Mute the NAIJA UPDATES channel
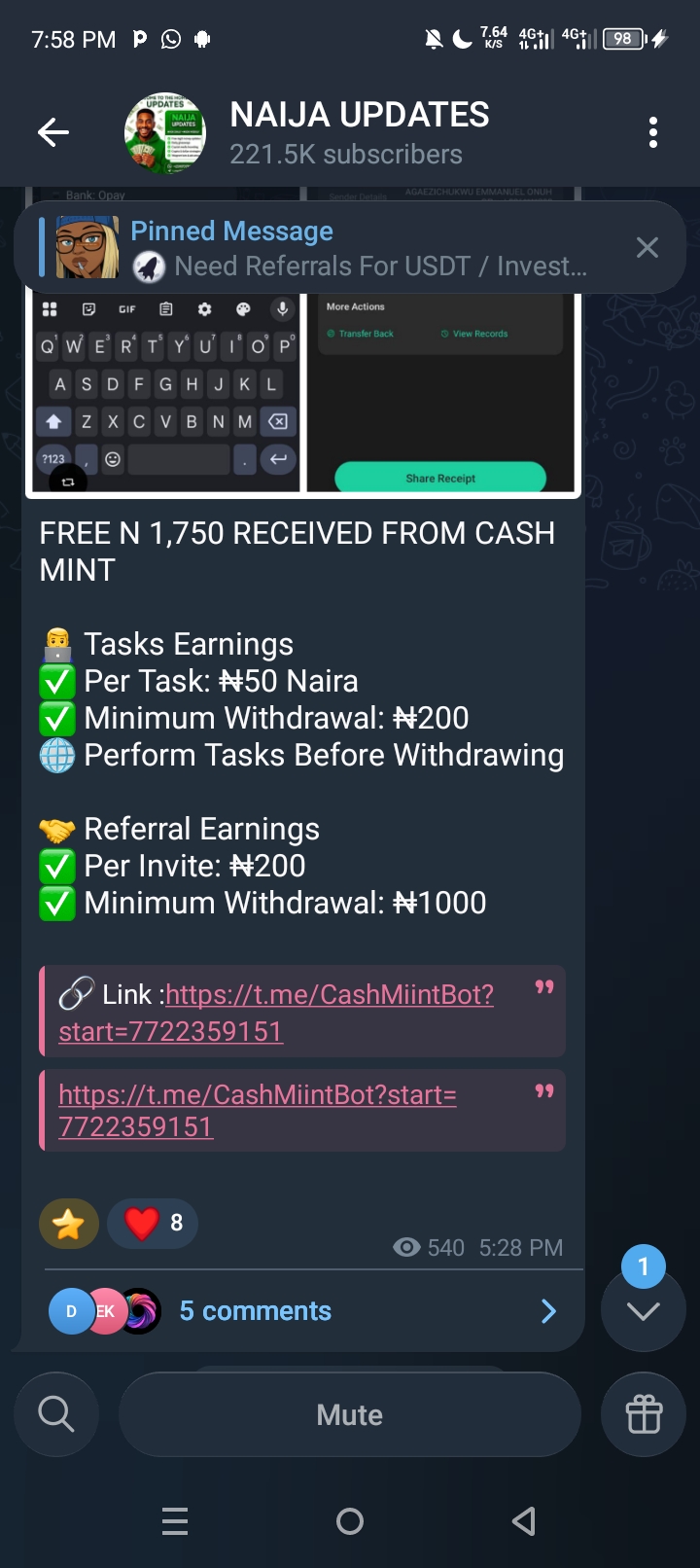The image size is (700, 1568). pos(349,1414)
